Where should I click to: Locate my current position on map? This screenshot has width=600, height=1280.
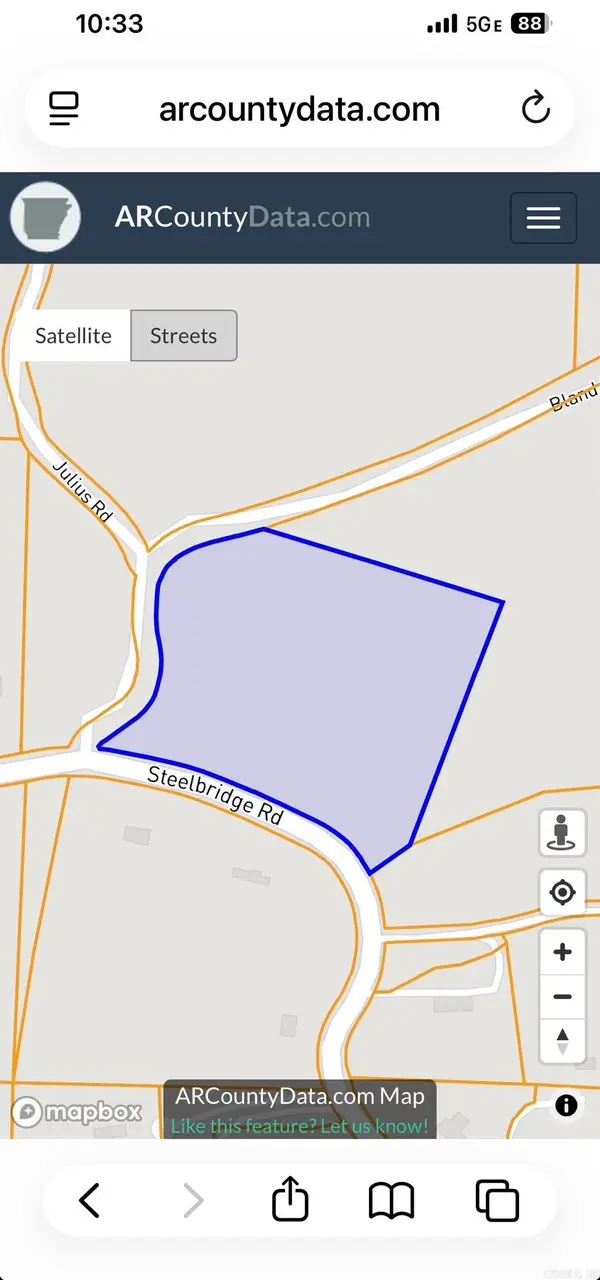[x=562, y=892]
